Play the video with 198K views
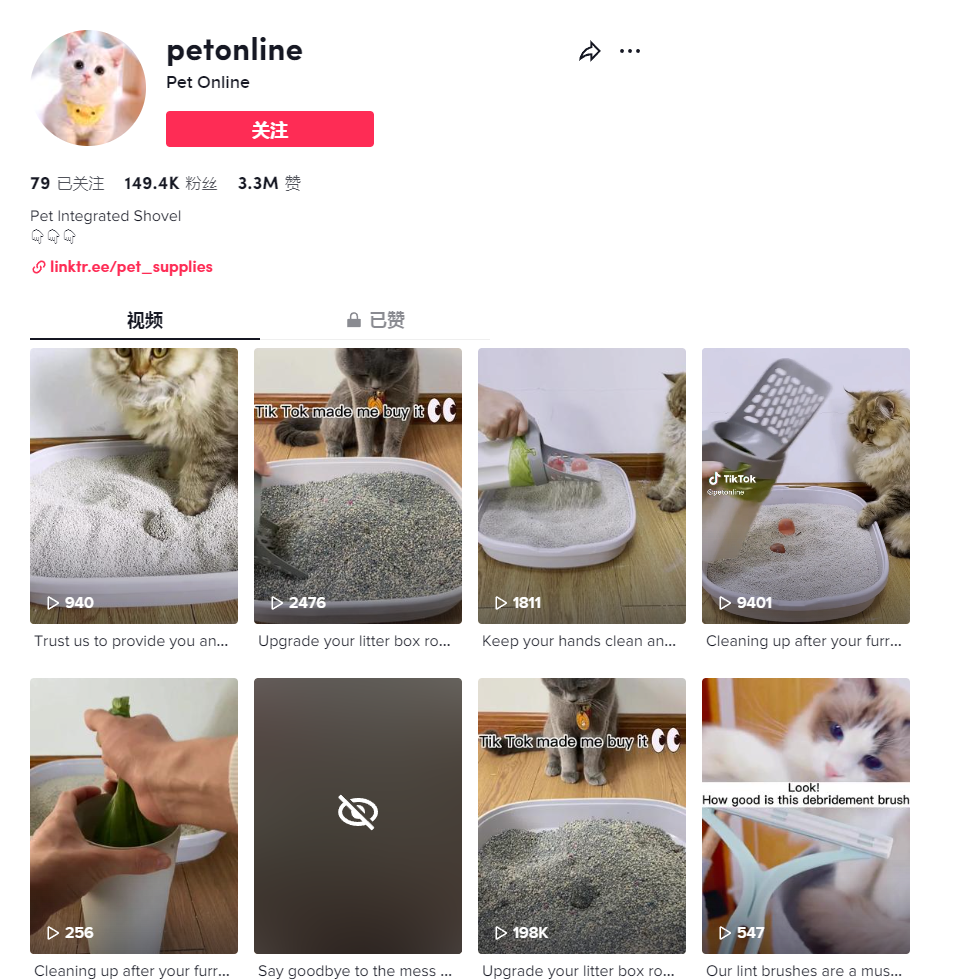This screenshot has width=971, height=980. (582, 816)
